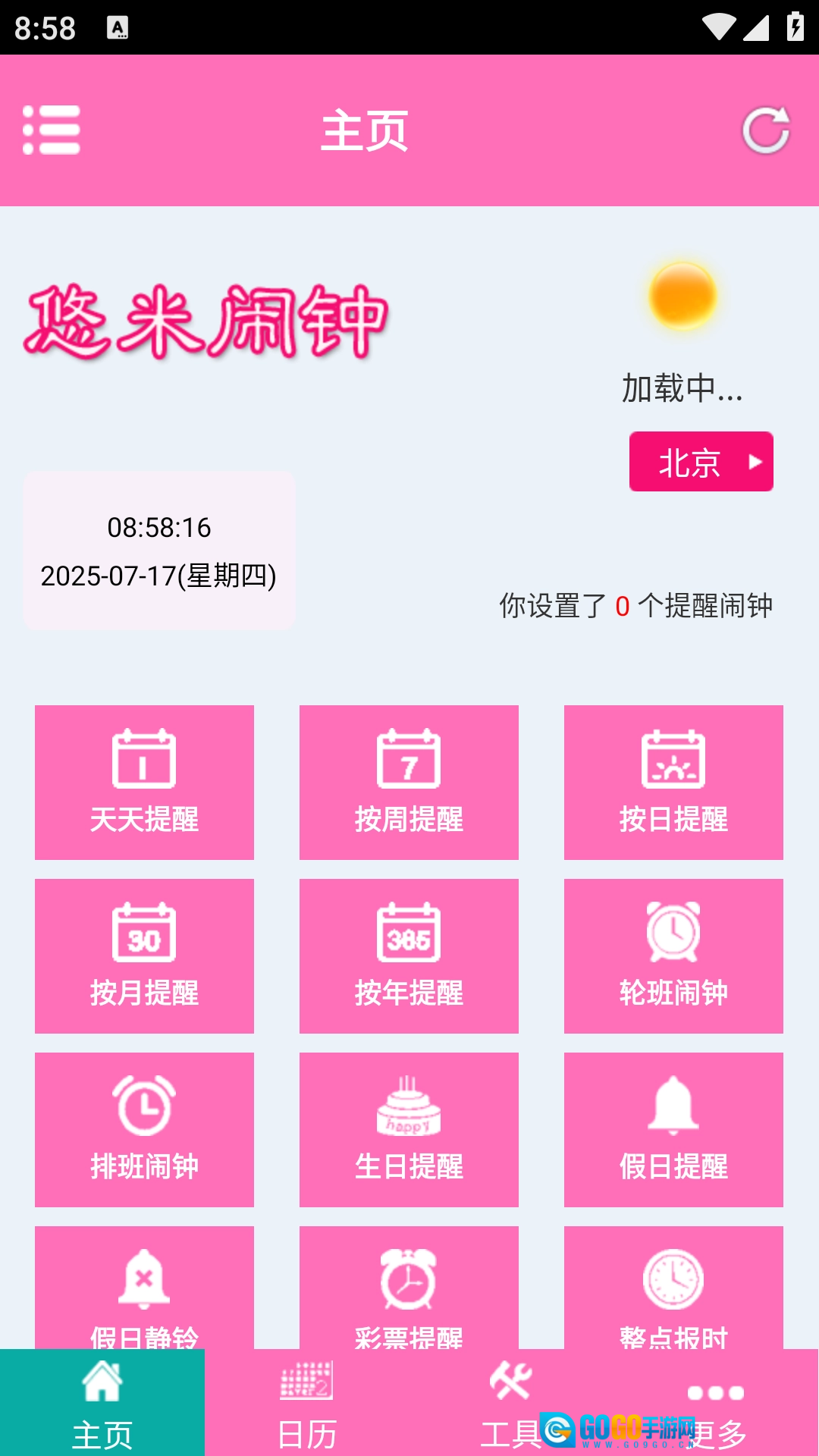This screenshot has width=819, height=1456.
Task: Open the 更多 tab
Action: tap(717, 1403)
